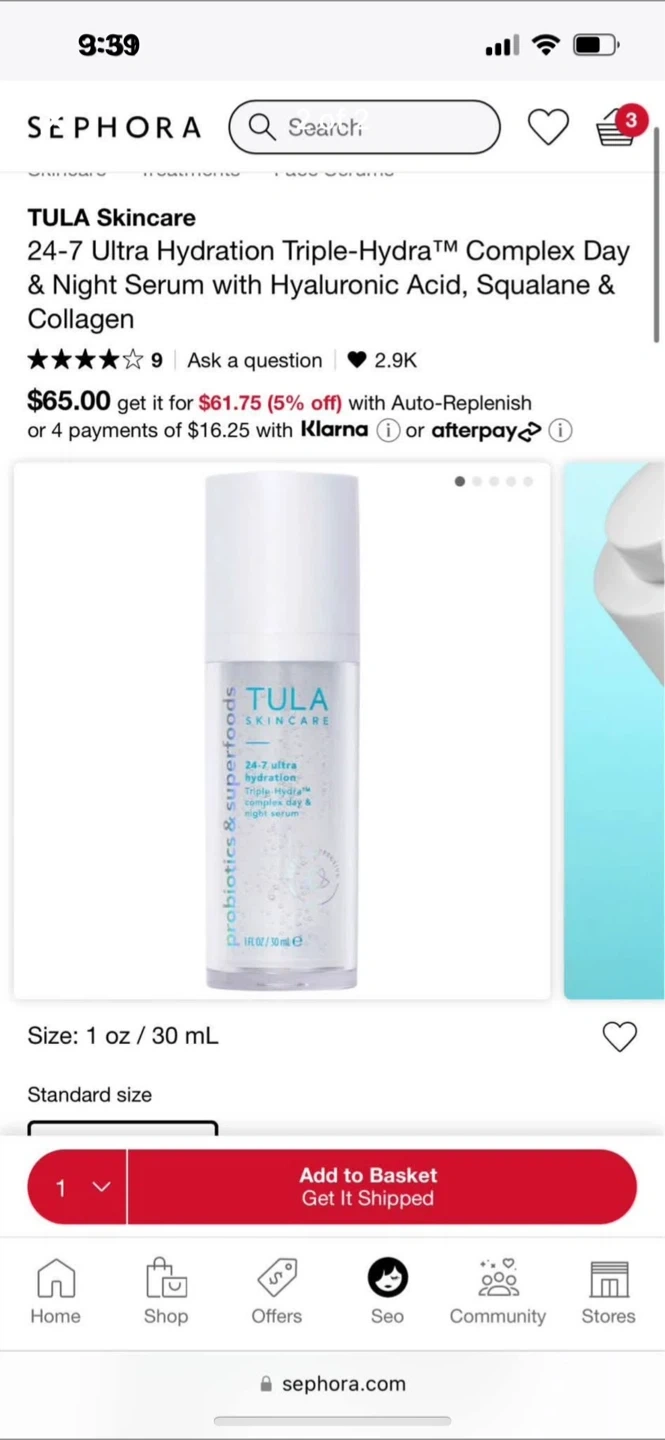
Task: Open the Offers tab
Action: point(277,1292)
